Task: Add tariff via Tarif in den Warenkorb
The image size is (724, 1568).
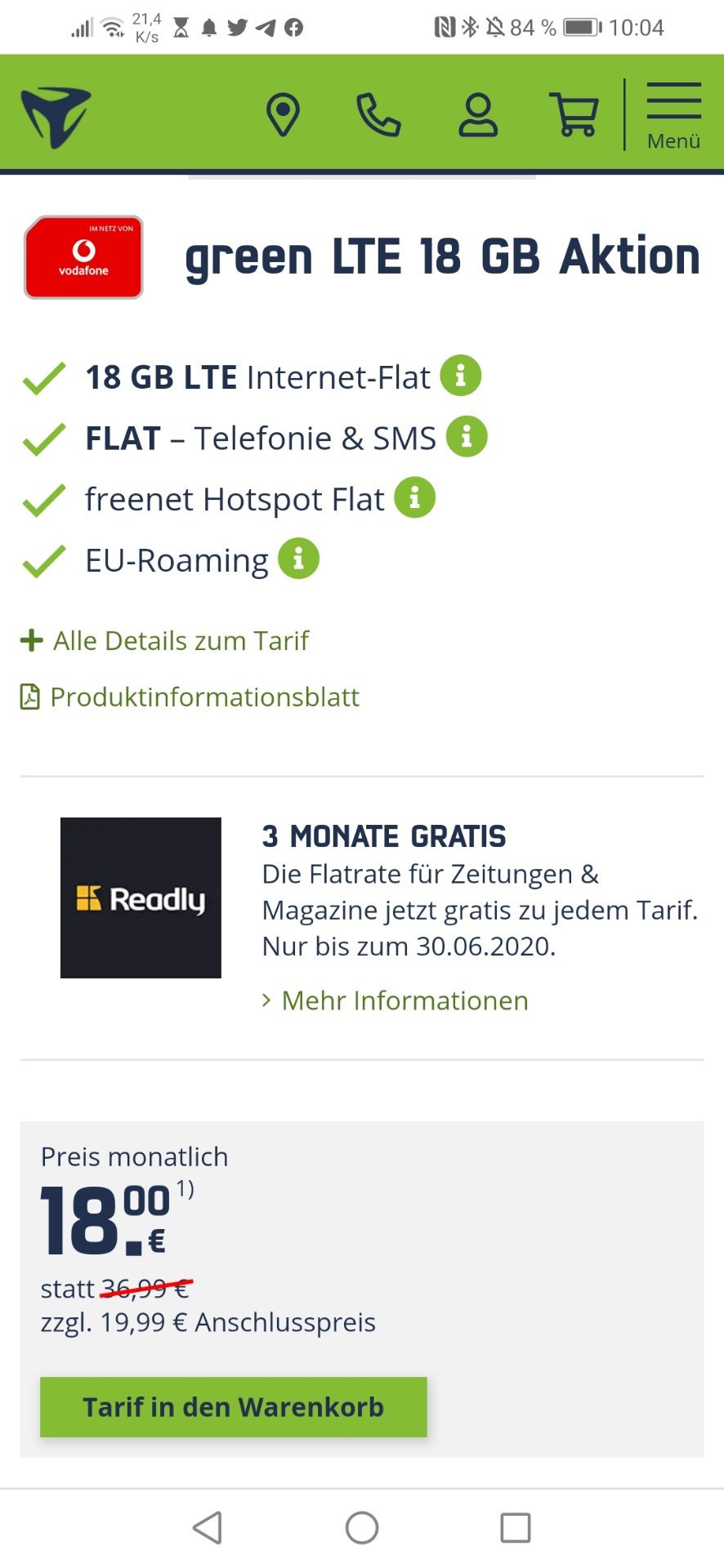Action: click(234, 1407)
